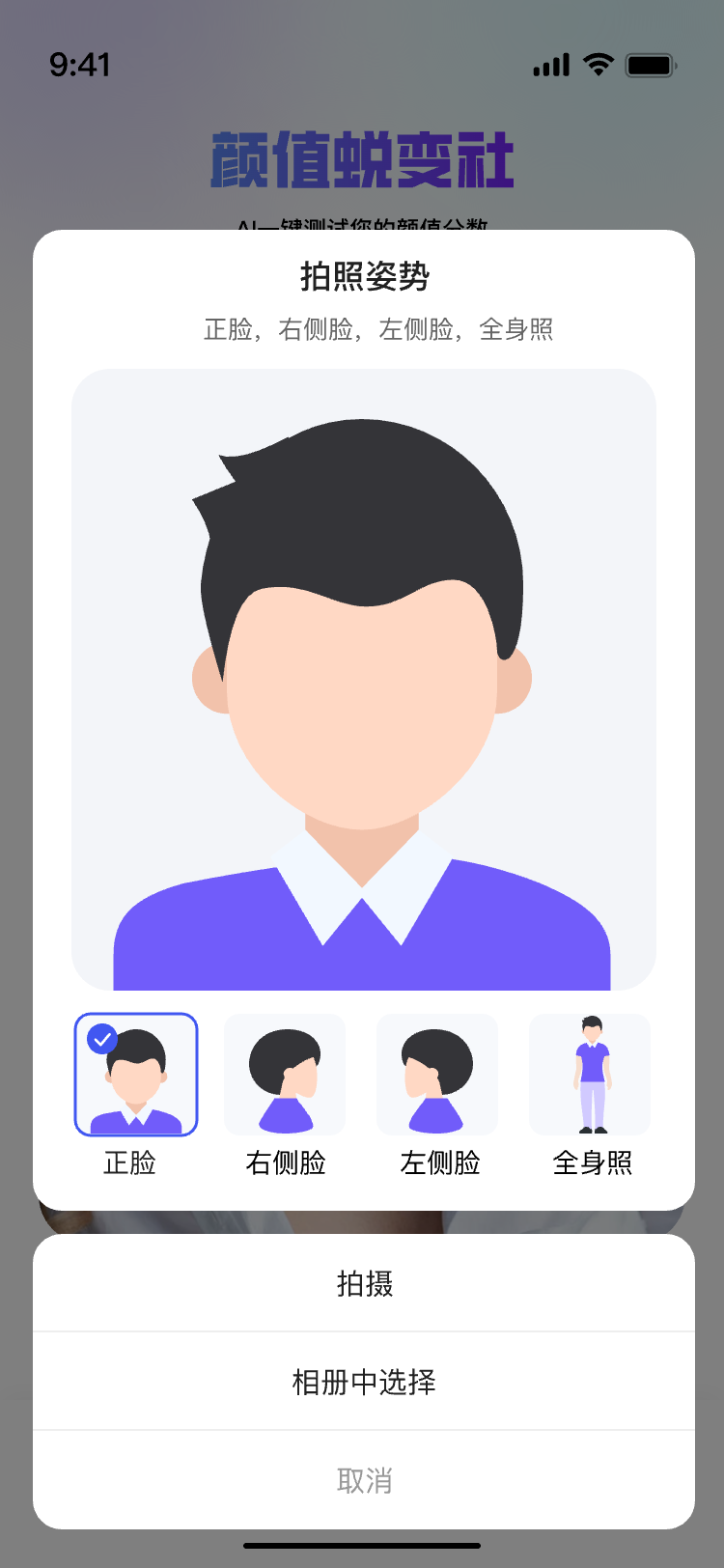The height and width of the screenshot is (1568, 724).
Task: Tap 拍摄 to take a photo
Action: coord(364,1283)
